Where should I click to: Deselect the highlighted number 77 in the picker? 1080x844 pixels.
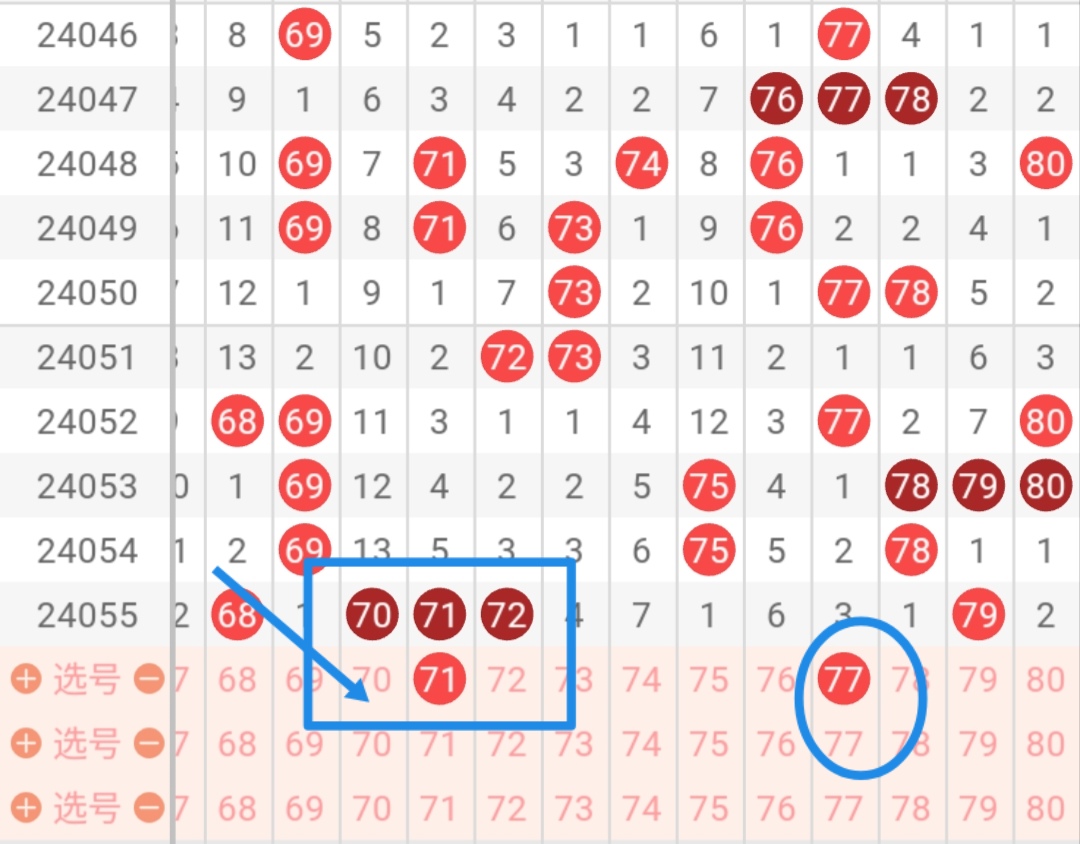pyautogui.click(x=843, y=680)
